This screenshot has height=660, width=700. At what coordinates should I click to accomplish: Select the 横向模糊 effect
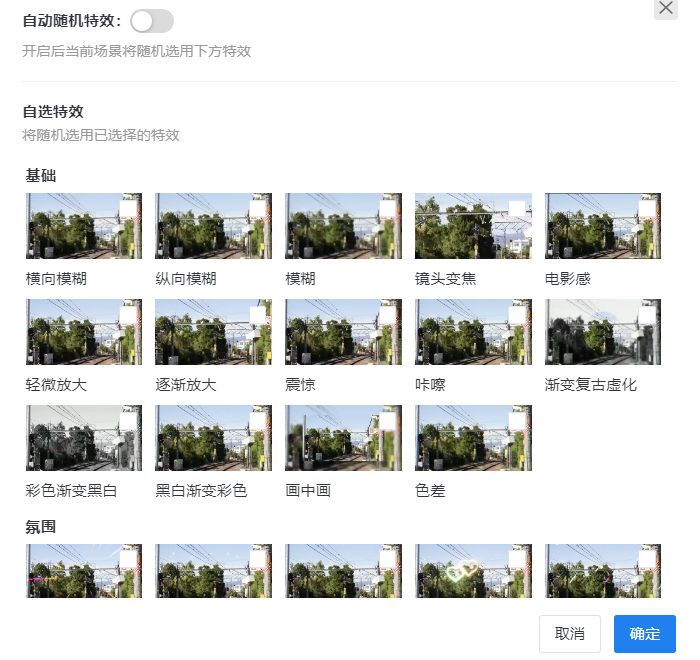pos(84,226)
